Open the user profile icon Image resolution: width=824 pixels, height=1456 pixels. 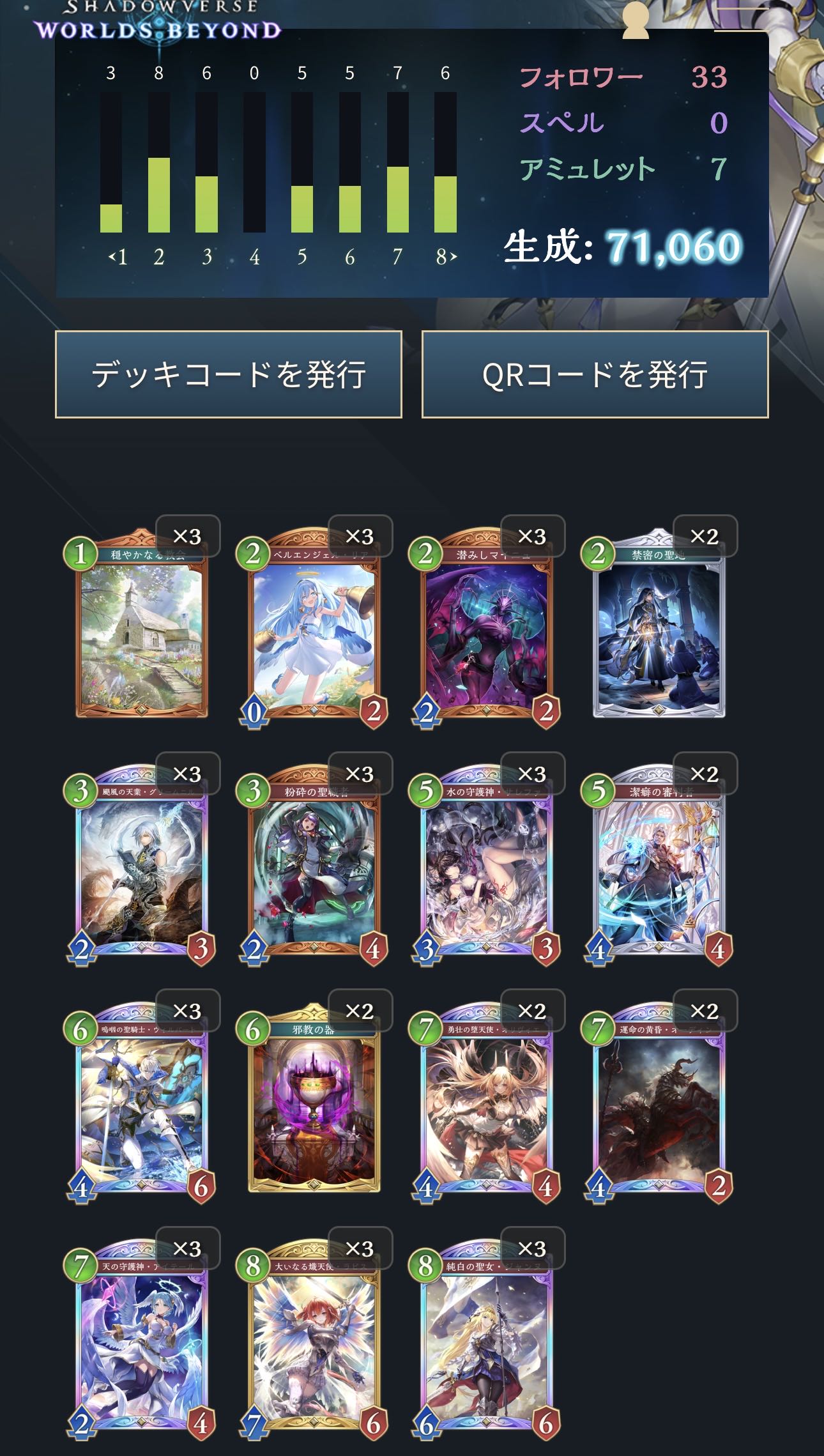[635, 20]
